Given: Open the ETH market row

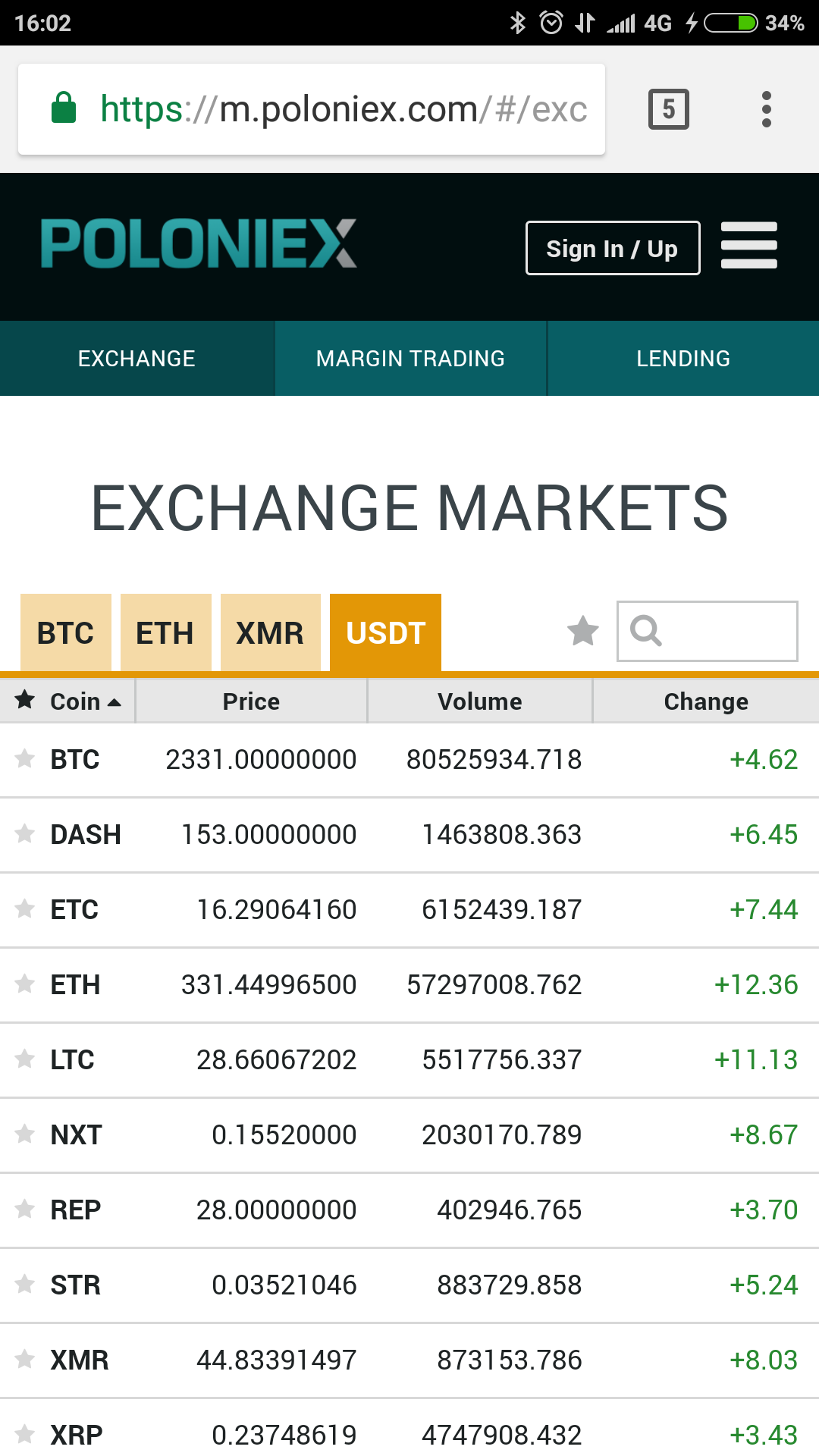Looking at the screenshot, I should point(409,985).
